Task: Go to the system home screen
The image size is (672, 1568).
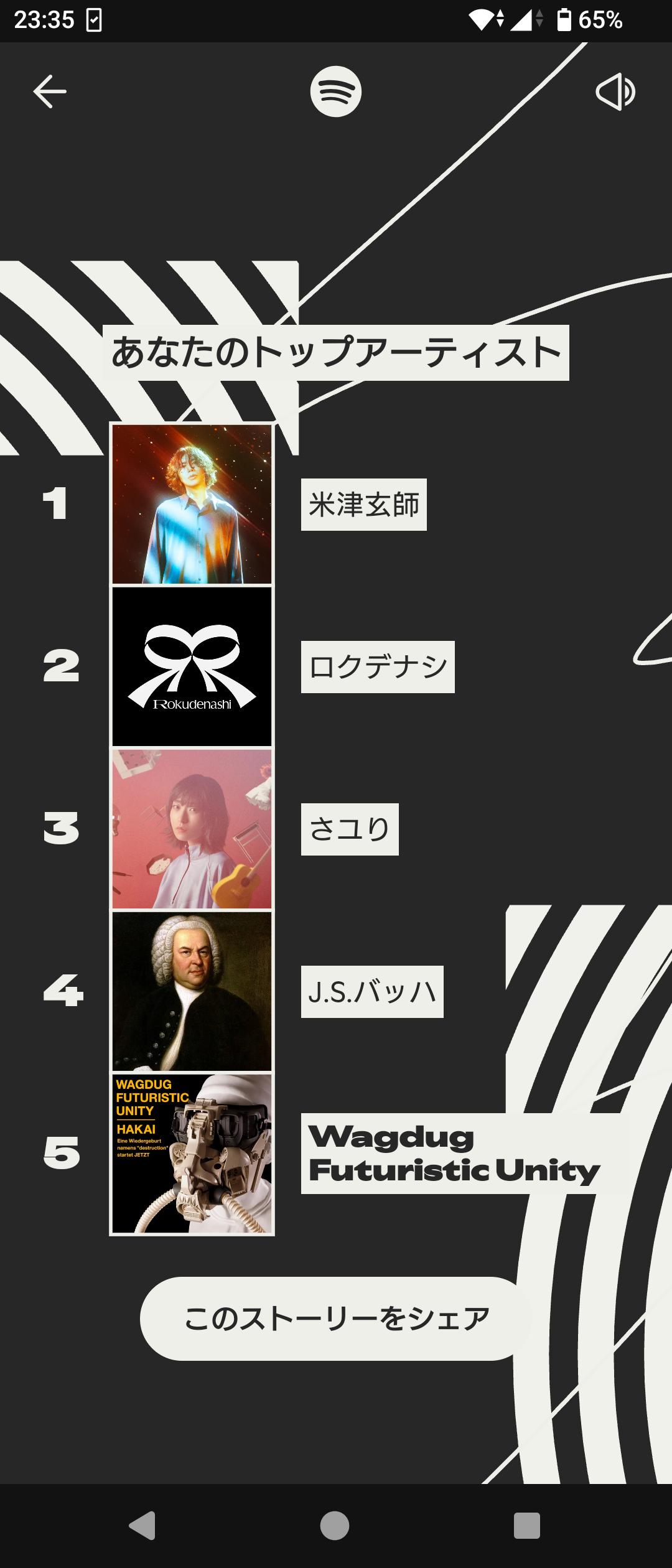Action: [335, 1525]
